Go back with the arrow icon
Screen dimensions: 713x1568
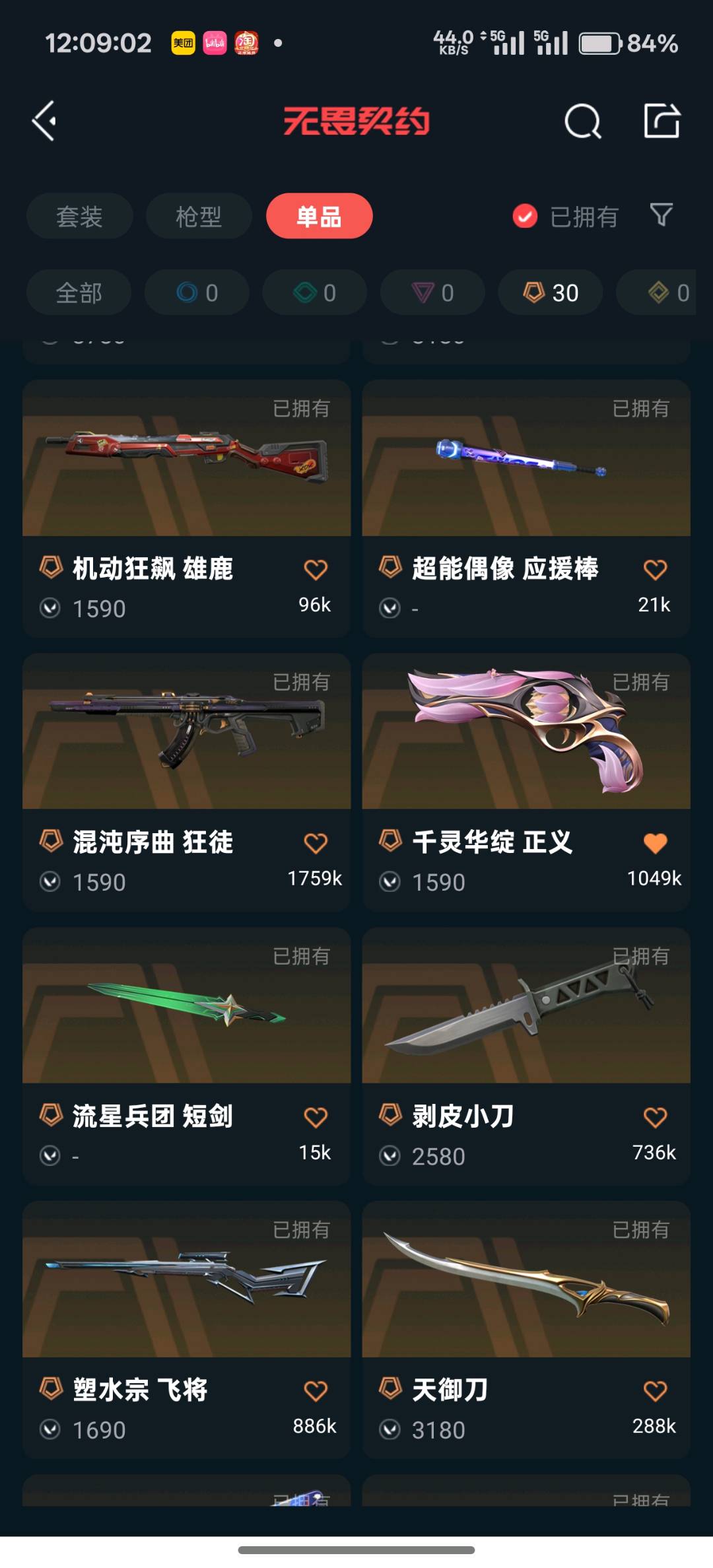(44, 121)
